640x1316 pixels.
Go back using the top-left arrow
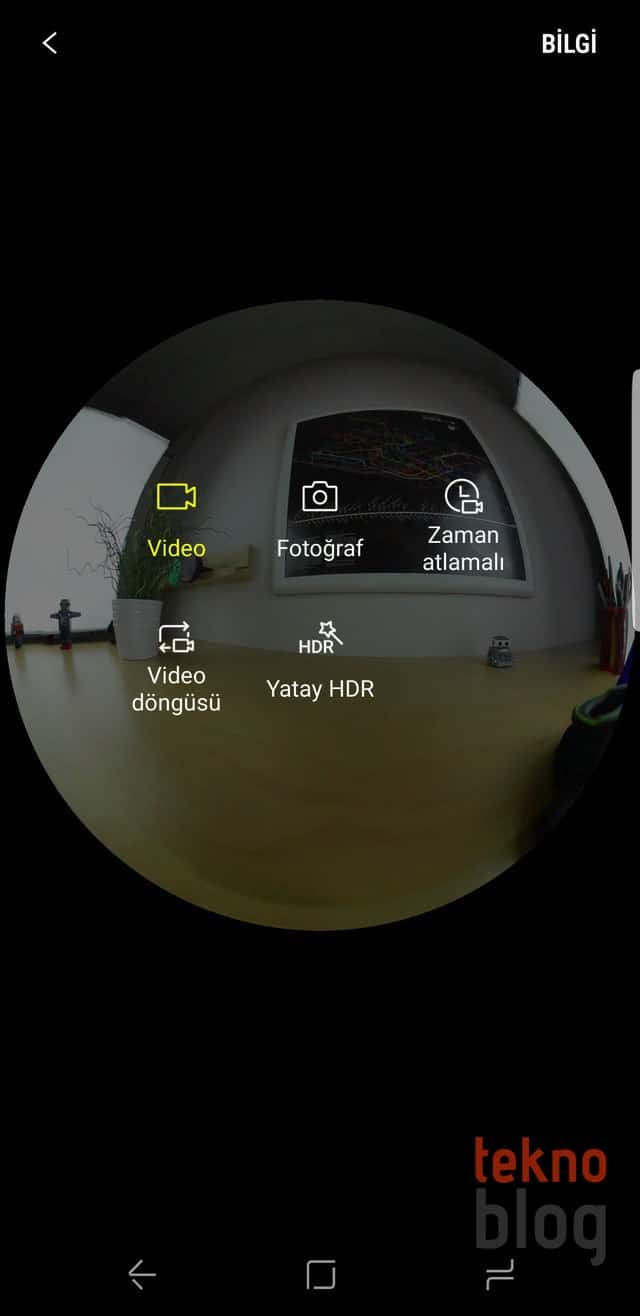(50, 43)
